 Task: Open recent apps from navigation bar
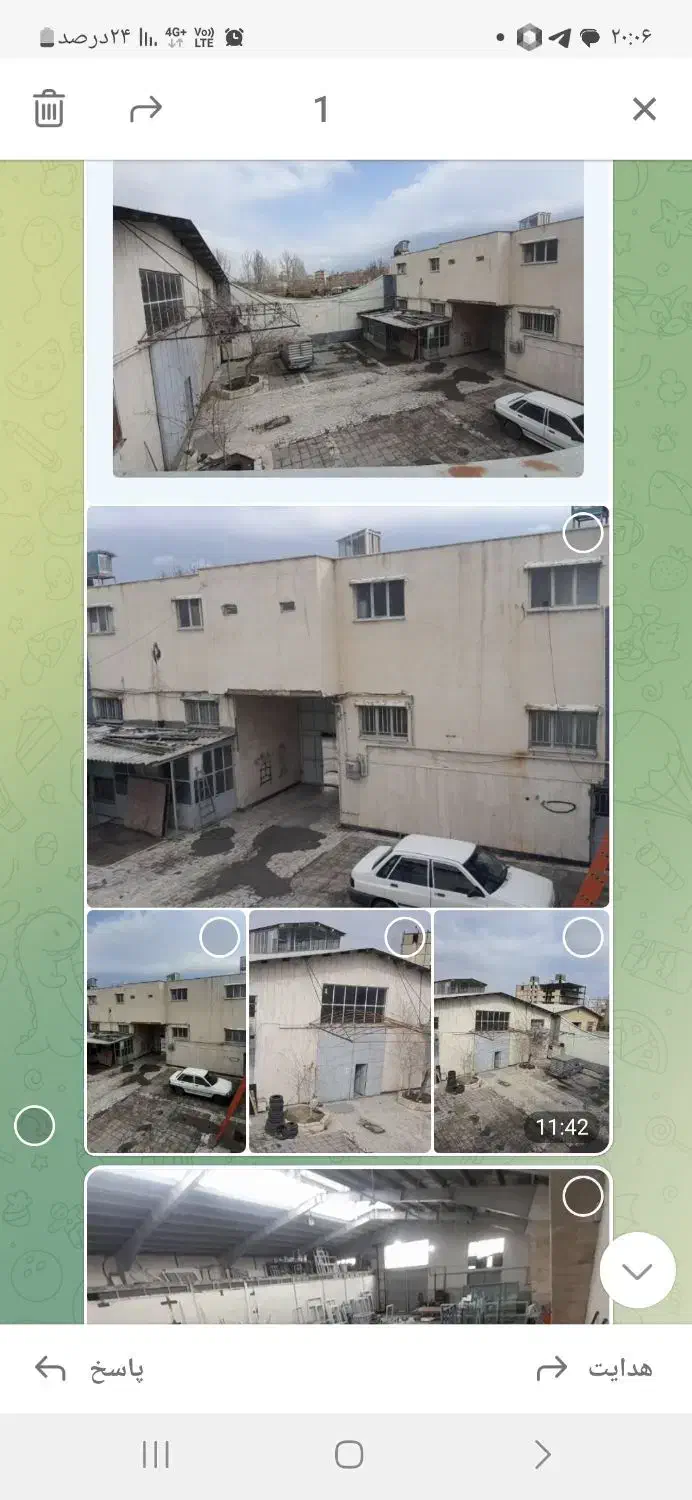point(155,1454)
